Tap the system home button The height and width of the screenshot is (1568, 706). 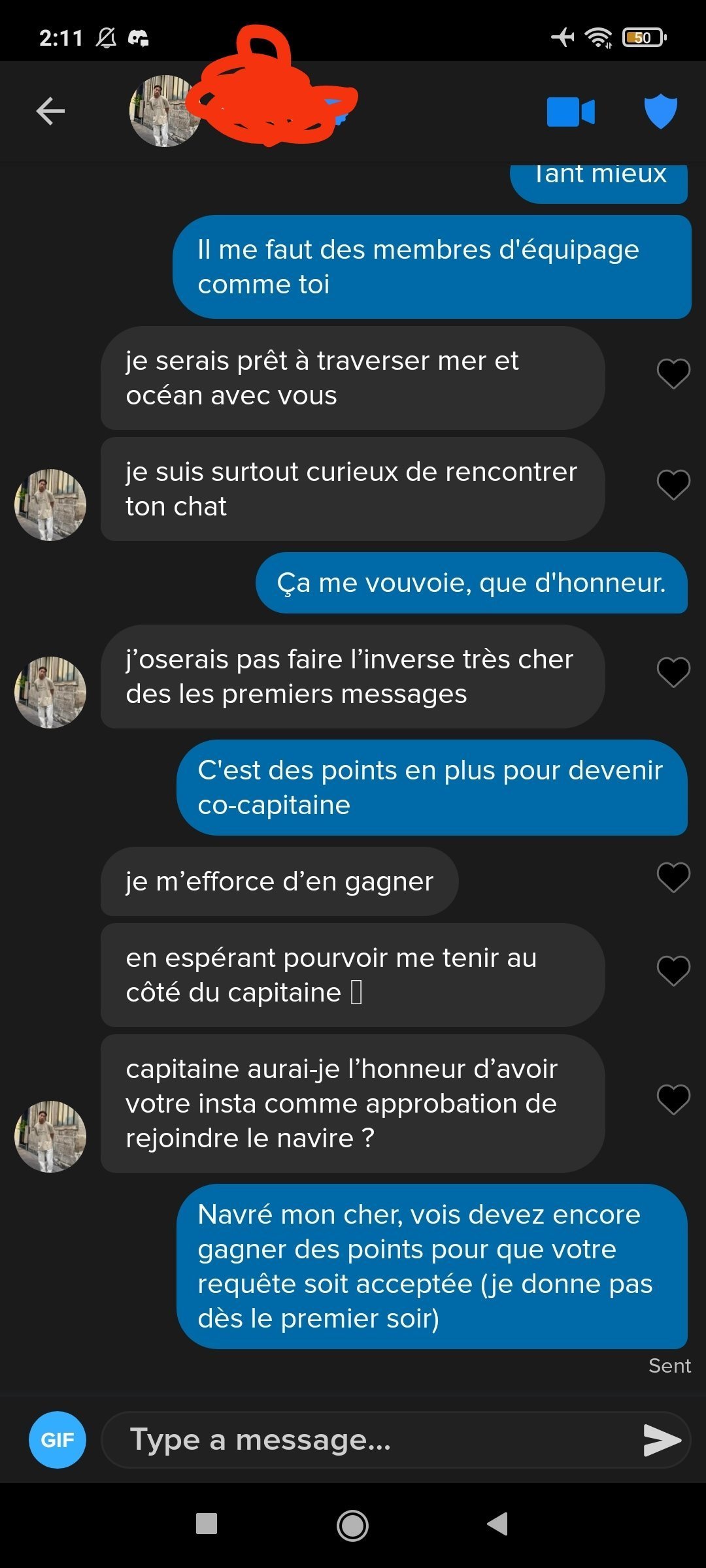(352, 1526)
